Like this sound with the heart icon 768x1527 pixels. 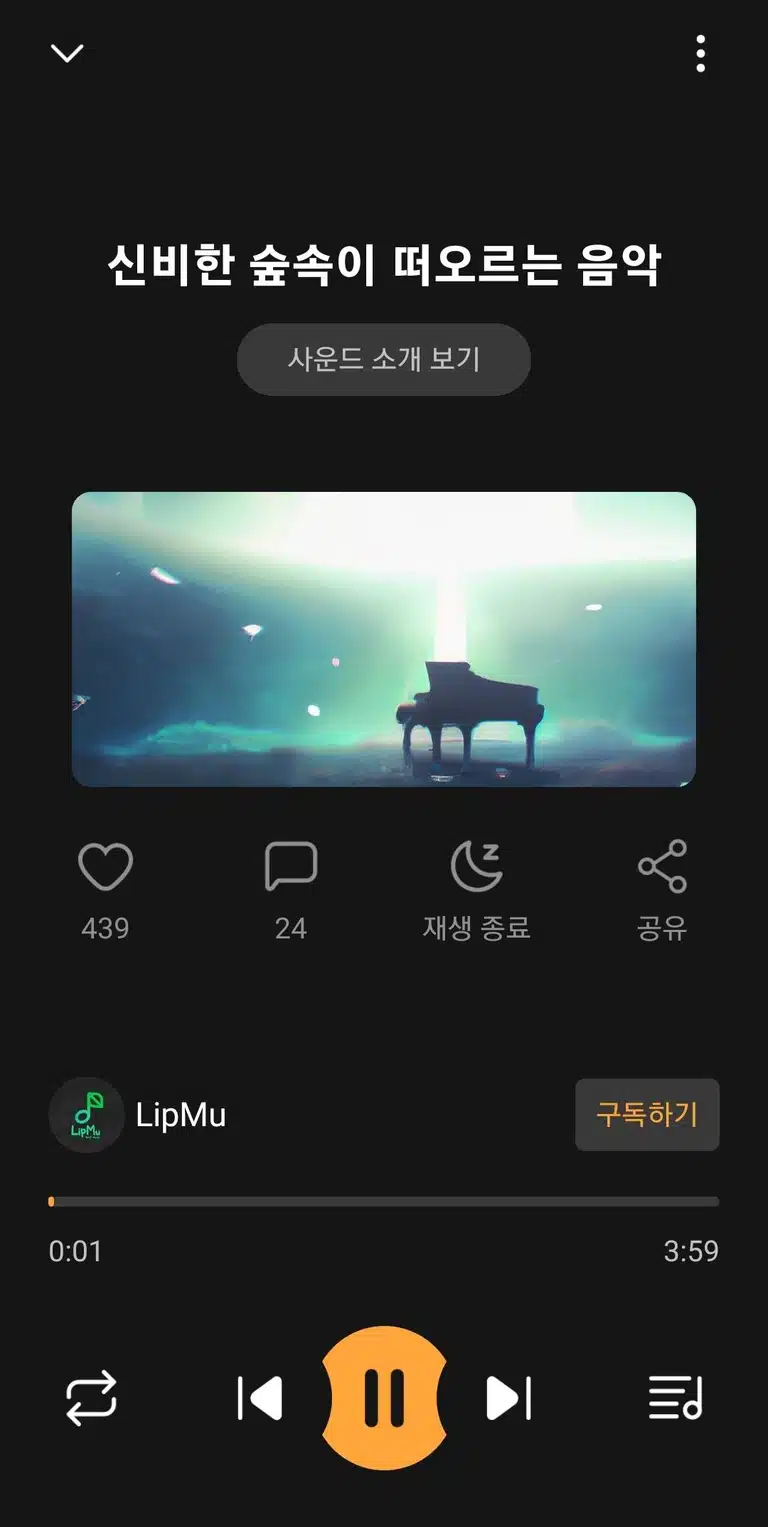click(105, 866)
